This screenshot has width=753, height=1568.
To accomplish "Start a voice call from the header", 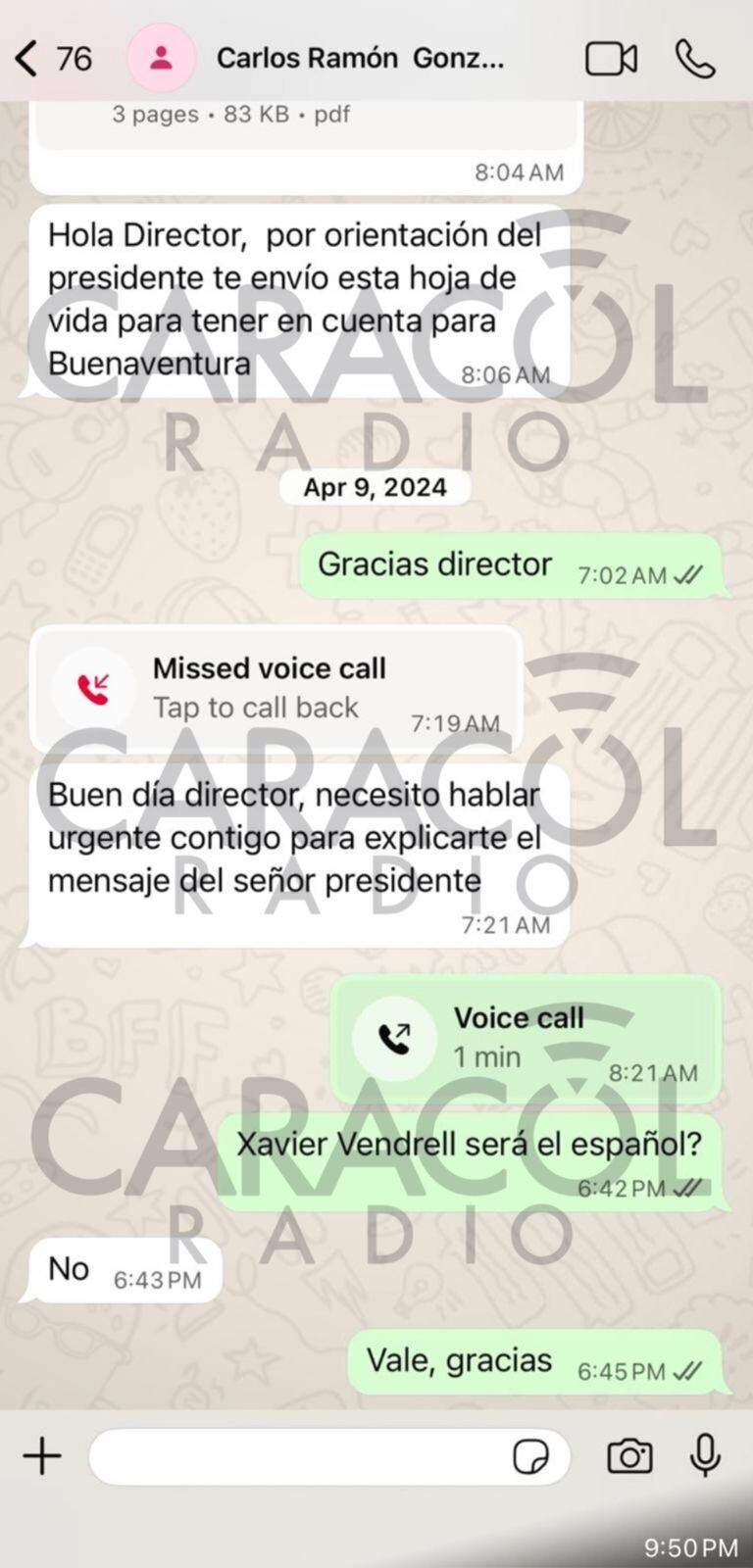I will pyautogui.click(x=695, y=59).
